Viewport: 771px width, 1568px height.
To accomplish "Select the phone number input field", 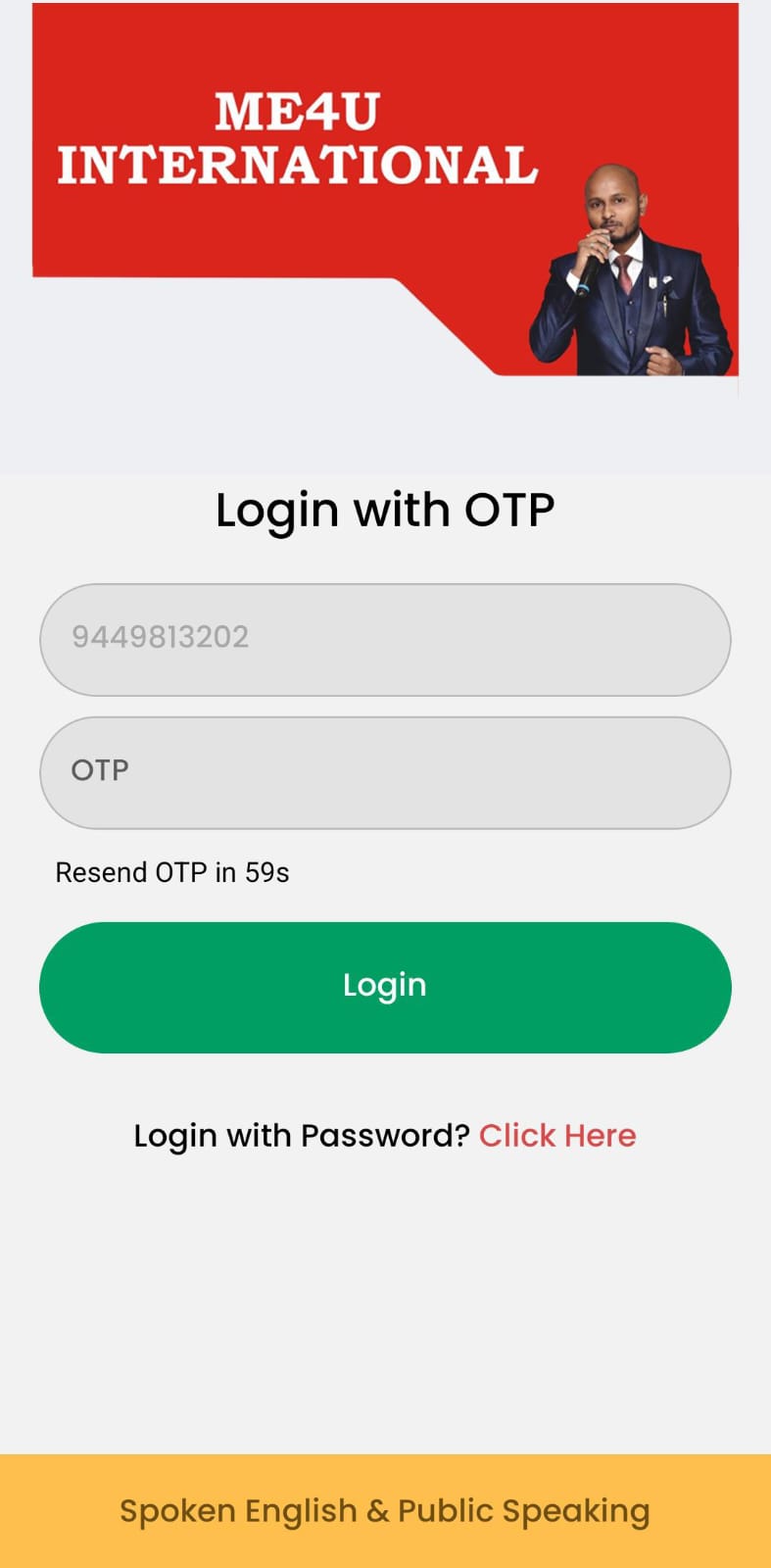I will [x=385, y=639].
